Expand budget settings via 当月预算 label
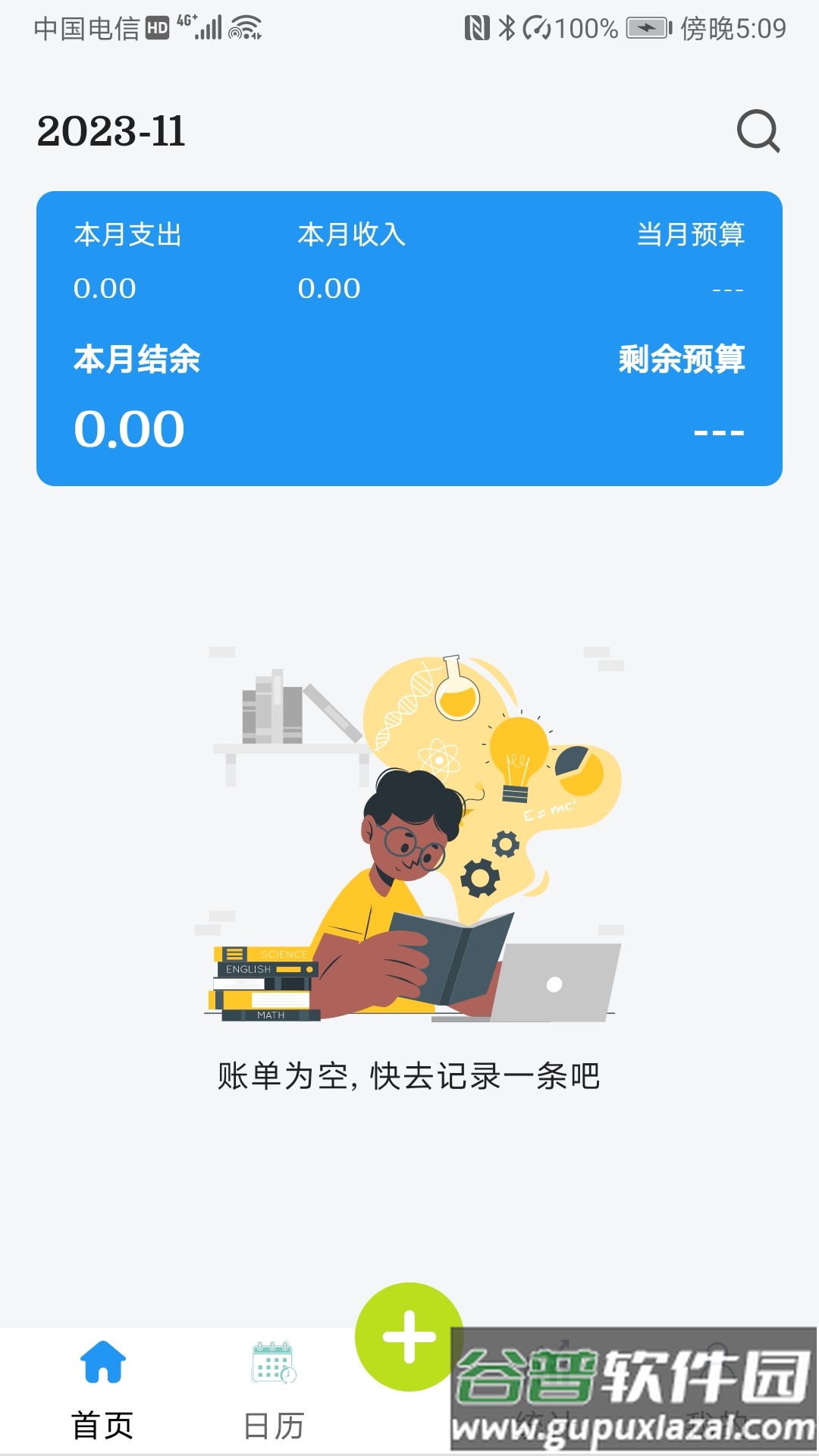Image resolution: width=819 pixels, height=1456 pixels. point(692,235)
